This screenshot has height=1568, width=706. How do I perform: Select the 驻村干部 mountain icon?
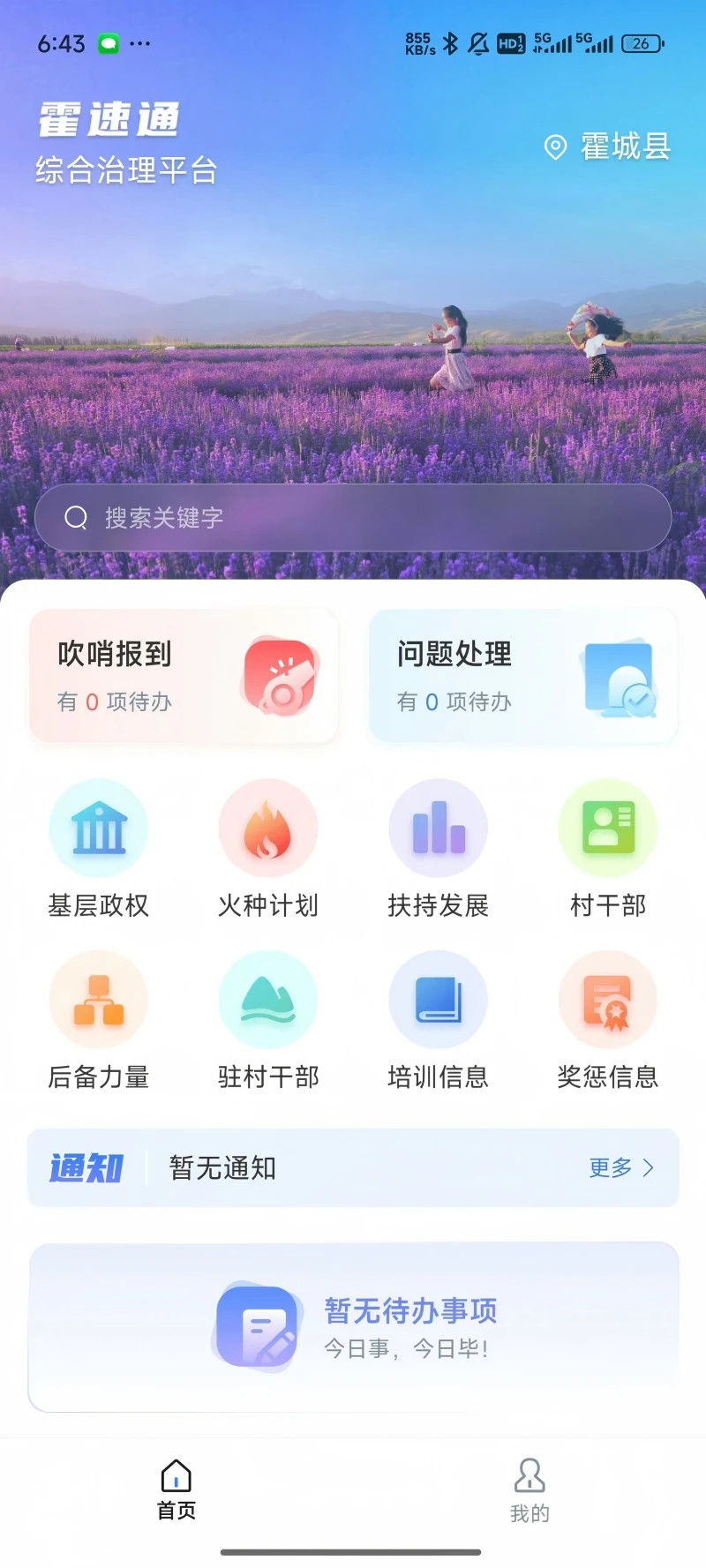pyautogui.click(x=268, y=1000)
